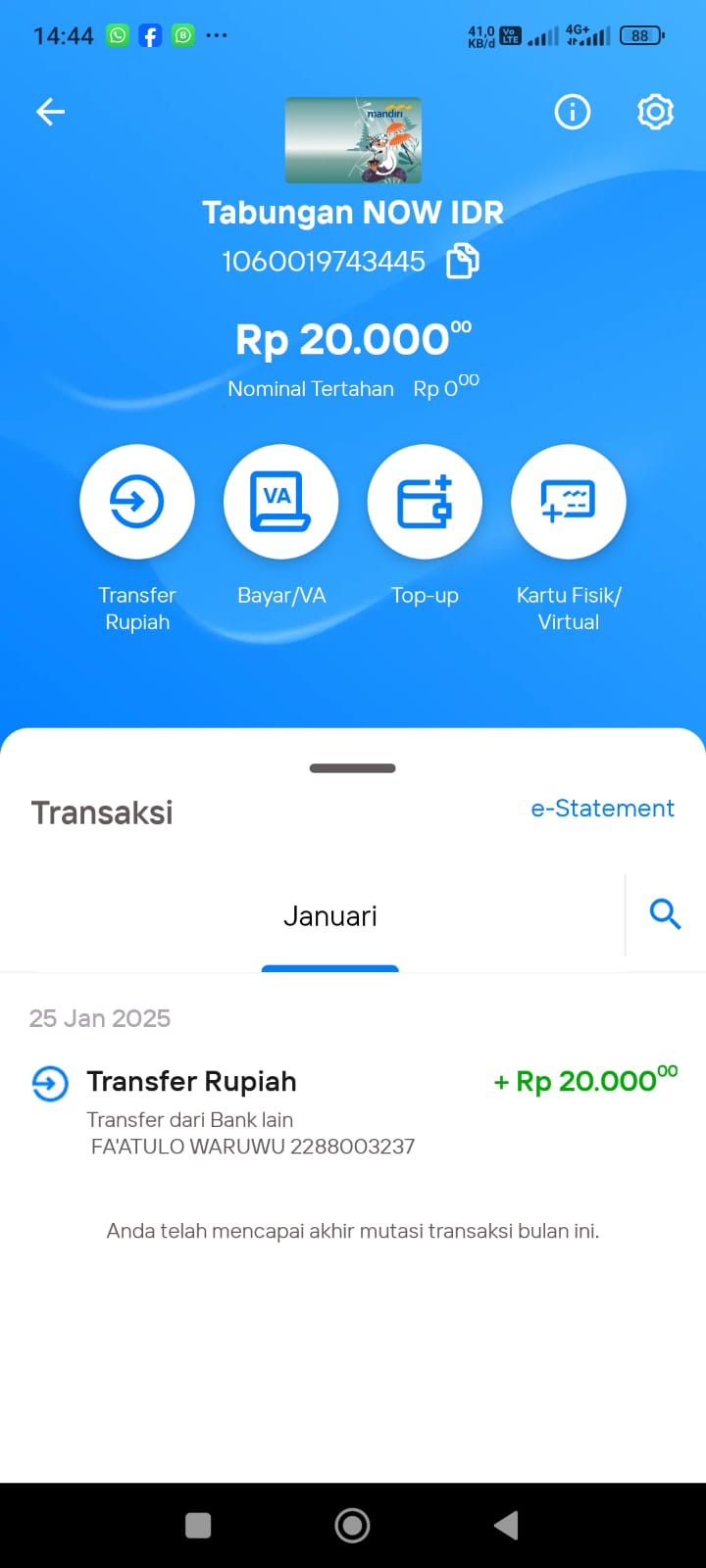Search transactions with the magnifier icon
The image size is (706, 1568).
tap(665, 914)
